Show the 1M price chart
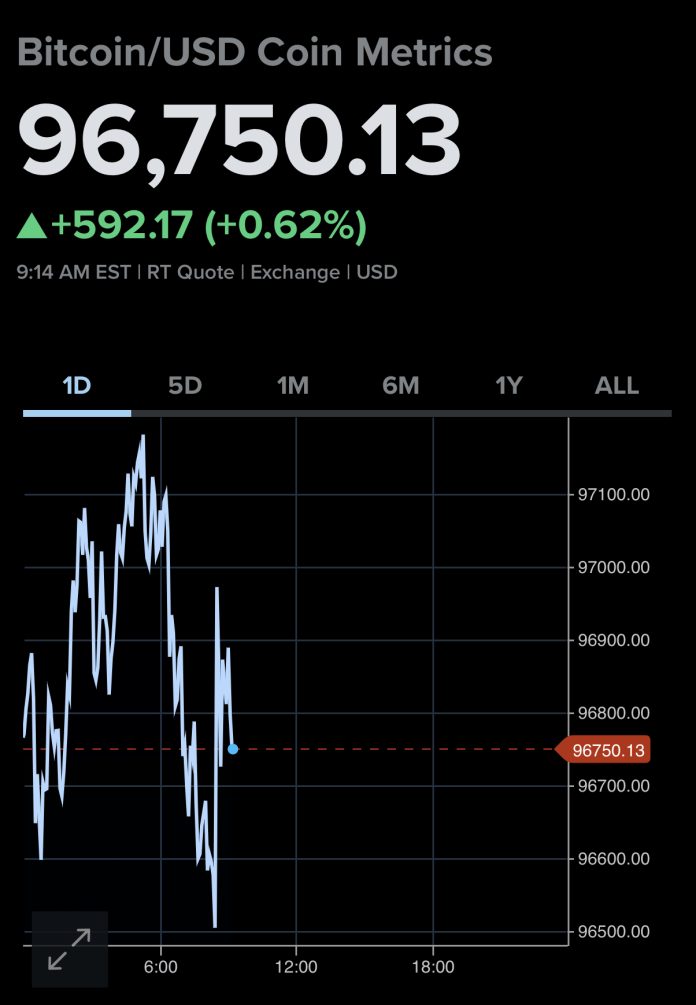 click(x=293, y=386)
